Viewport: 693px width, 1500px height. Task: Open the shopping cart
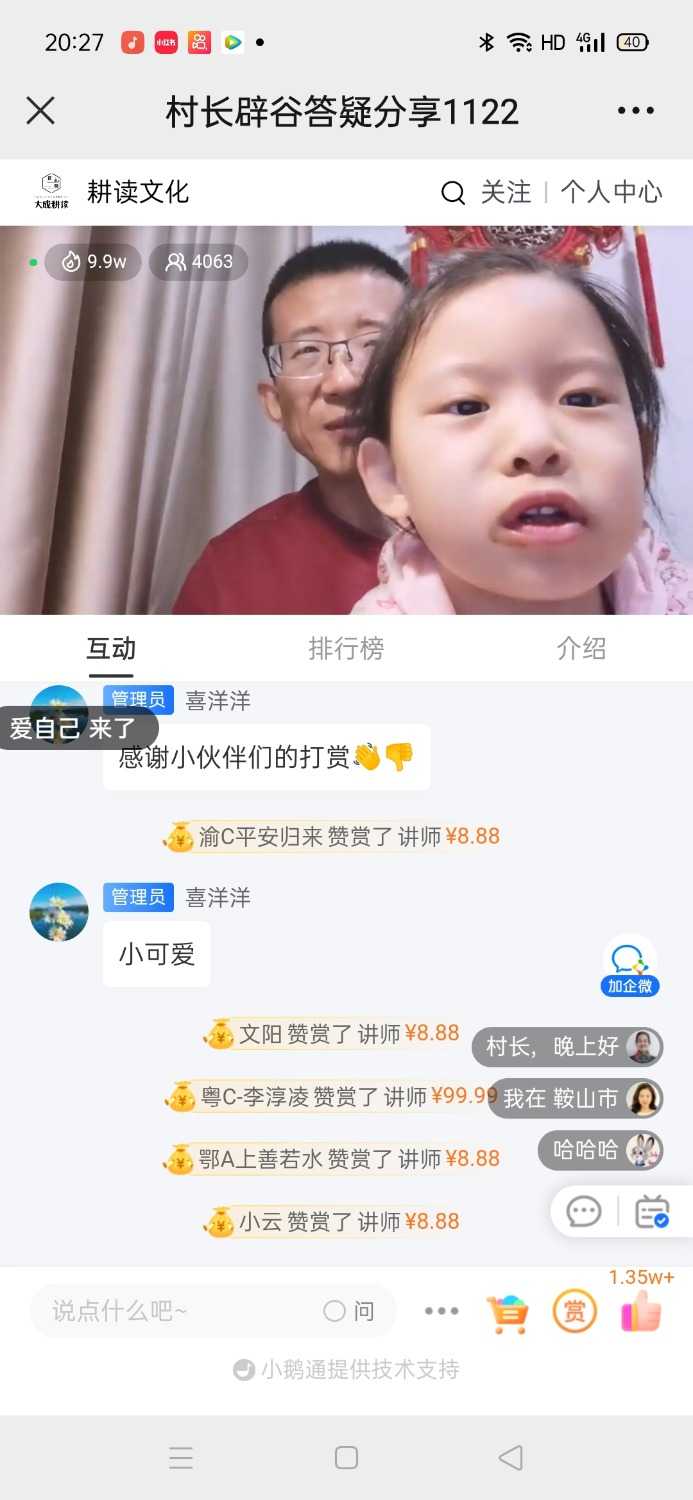pyautogui.click(x=507, y=1312)
